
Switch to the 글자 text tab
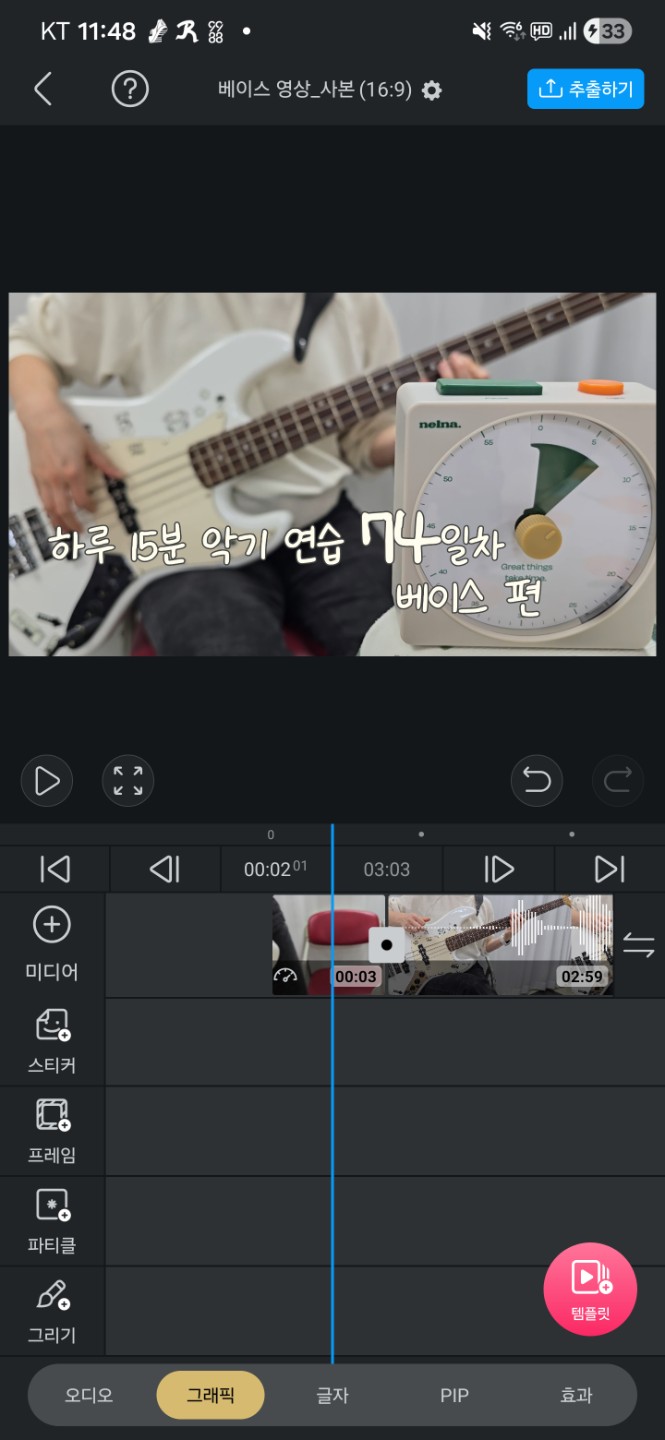(332, 1395)
